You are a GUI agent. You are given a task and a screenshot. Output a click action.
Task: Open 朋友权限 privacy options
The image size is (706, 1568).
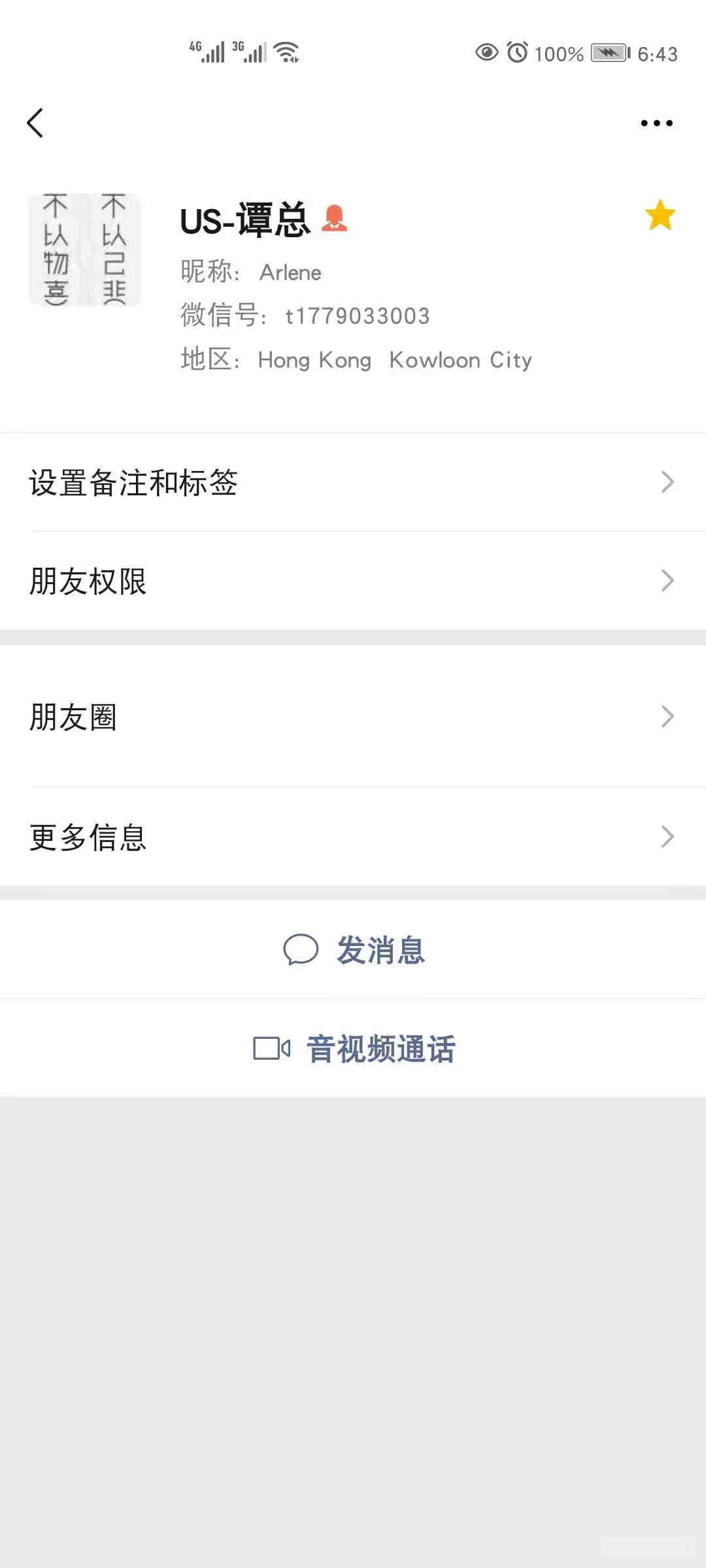click(x=353, y=581)
